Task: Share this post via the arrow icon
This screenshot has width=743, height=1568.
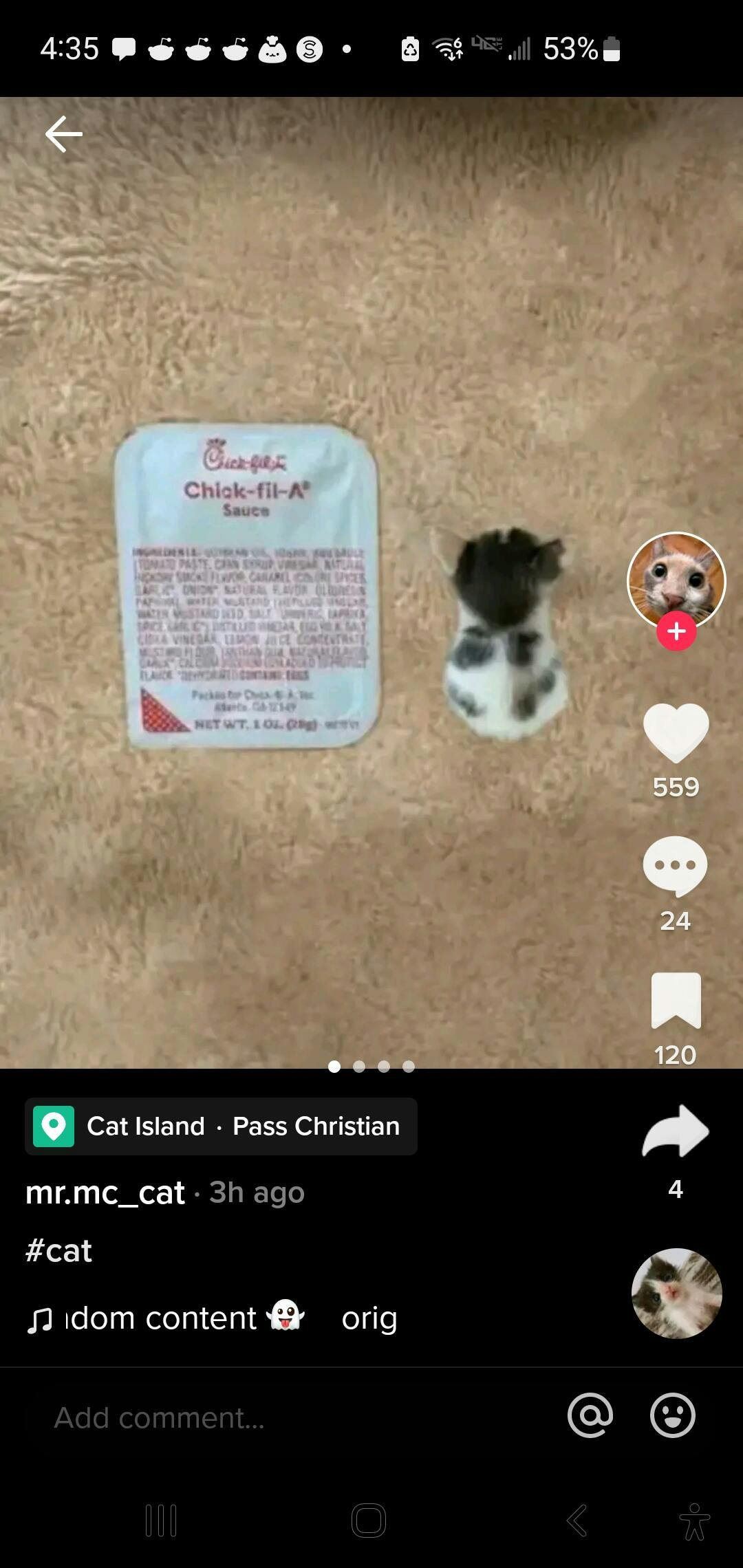Action: coord(676,1132)
